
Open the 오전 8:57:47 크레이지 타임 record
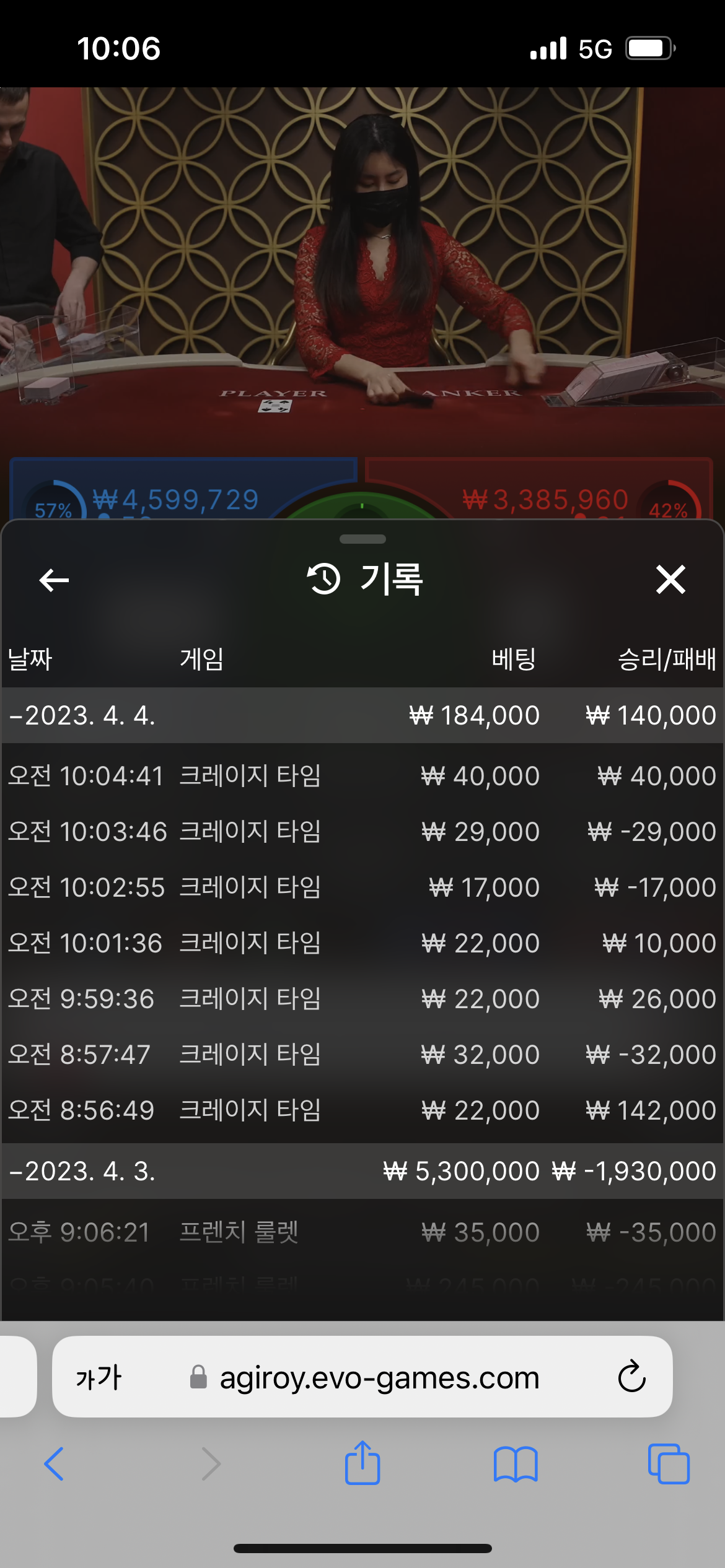[x=362, y=1054]
